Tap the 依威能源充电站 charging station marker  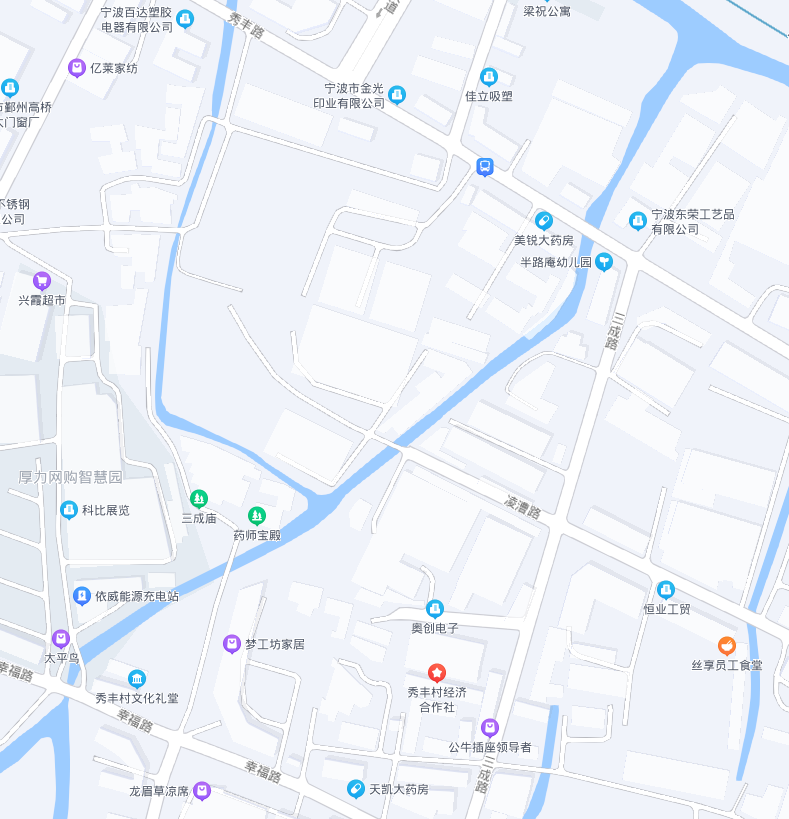(x=82, y=596)
